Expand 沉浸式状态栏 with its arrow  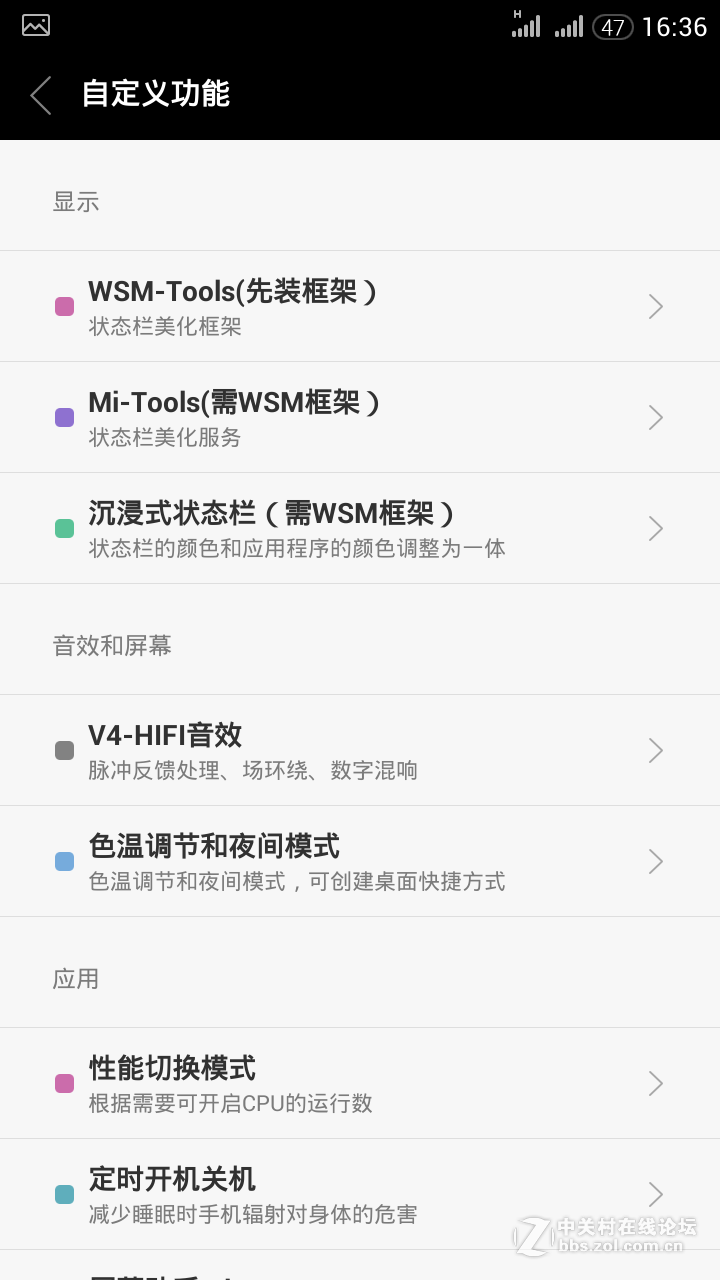(x=655, y=527)
